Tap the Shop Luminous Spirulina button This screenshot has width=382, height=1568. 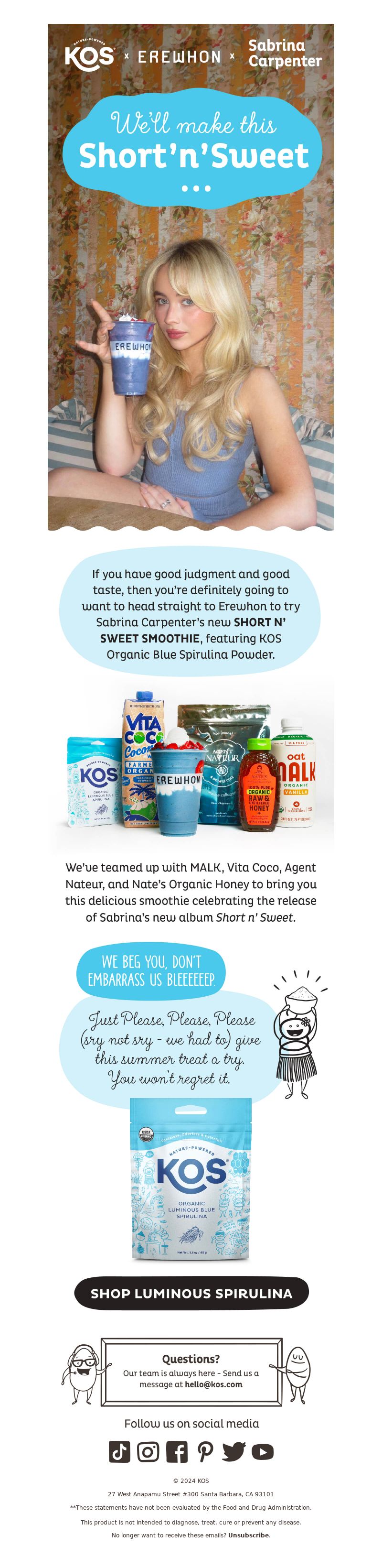[x=191, y=1294]
